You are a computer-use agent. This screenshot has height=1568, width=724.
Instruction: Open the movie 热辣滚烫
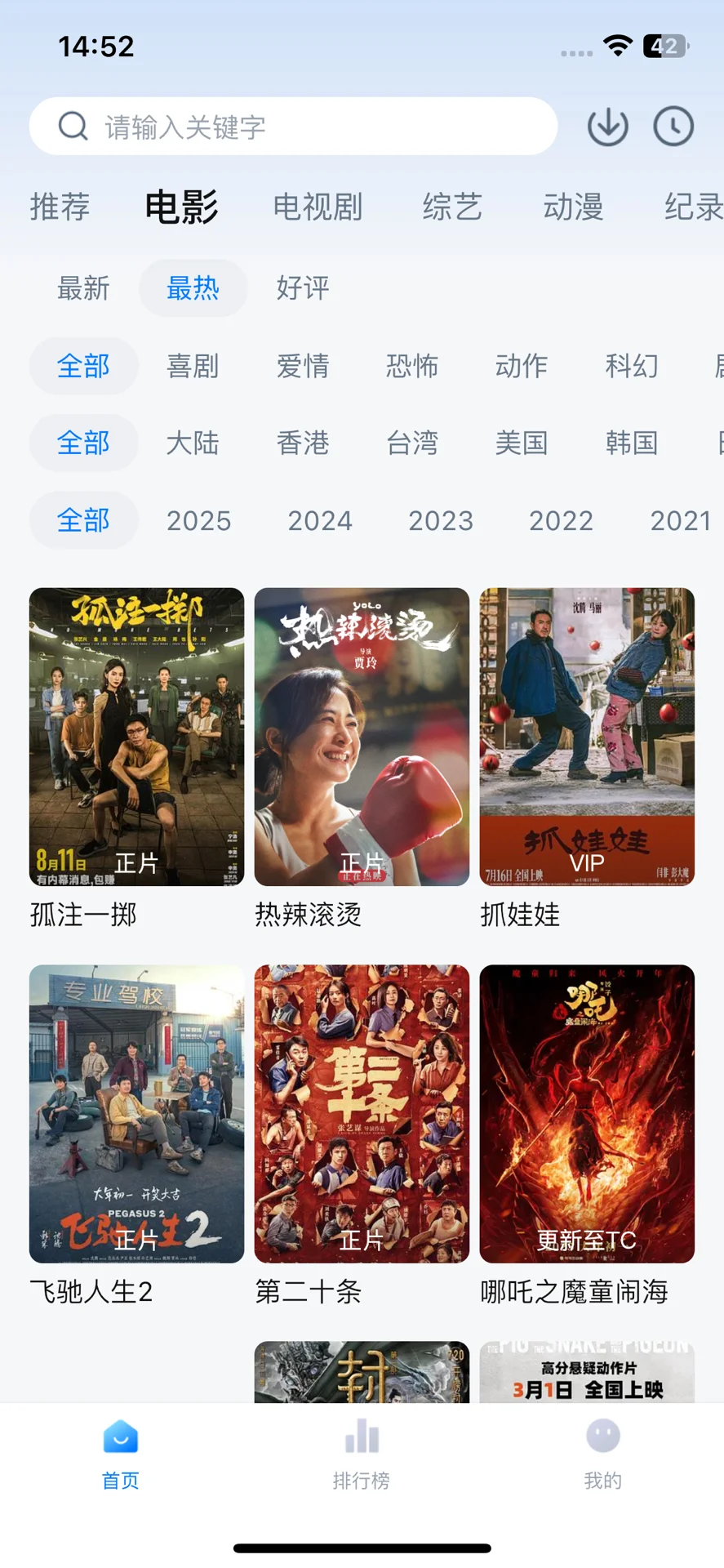[x=362, y=737]
